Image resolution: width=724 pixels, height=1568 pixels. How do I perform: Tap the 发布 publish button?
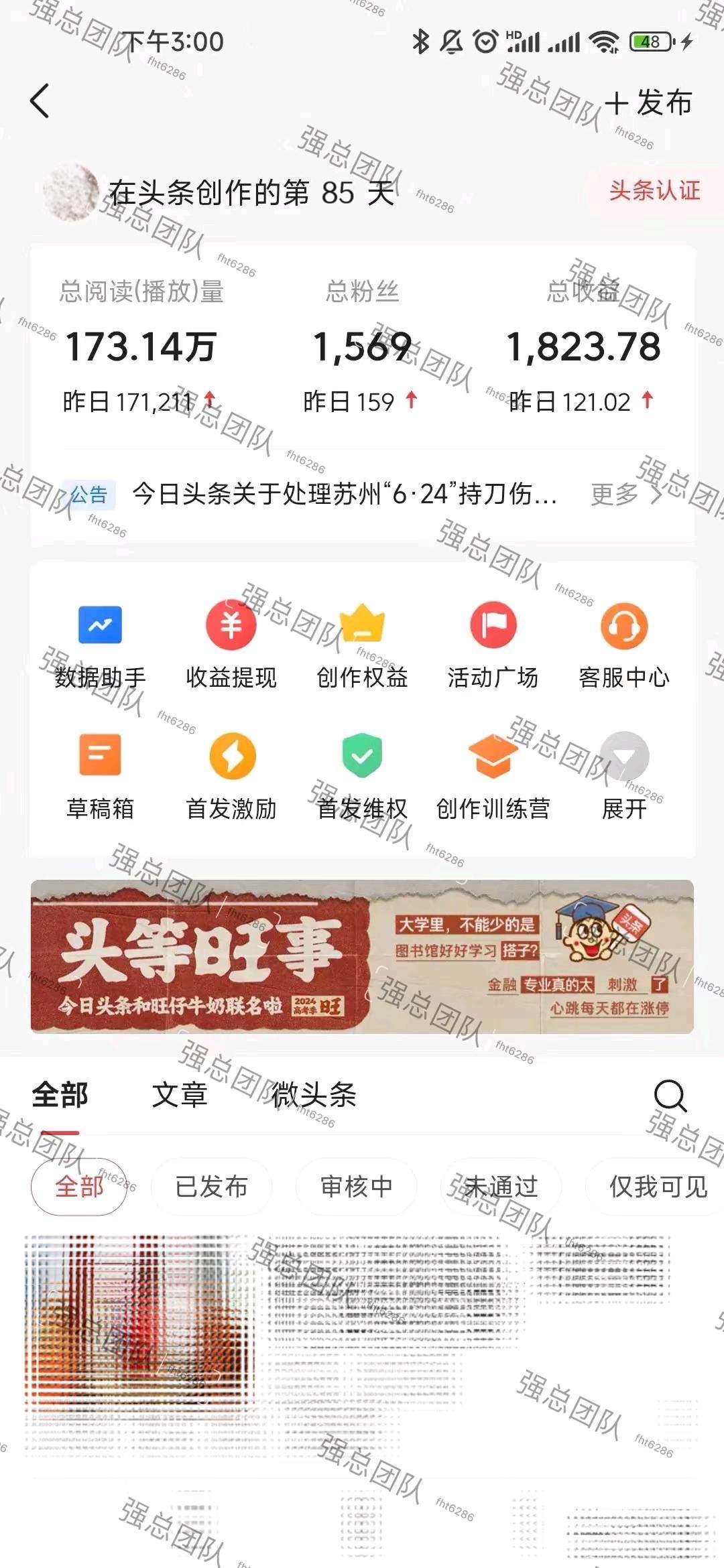tap(648, 103)
